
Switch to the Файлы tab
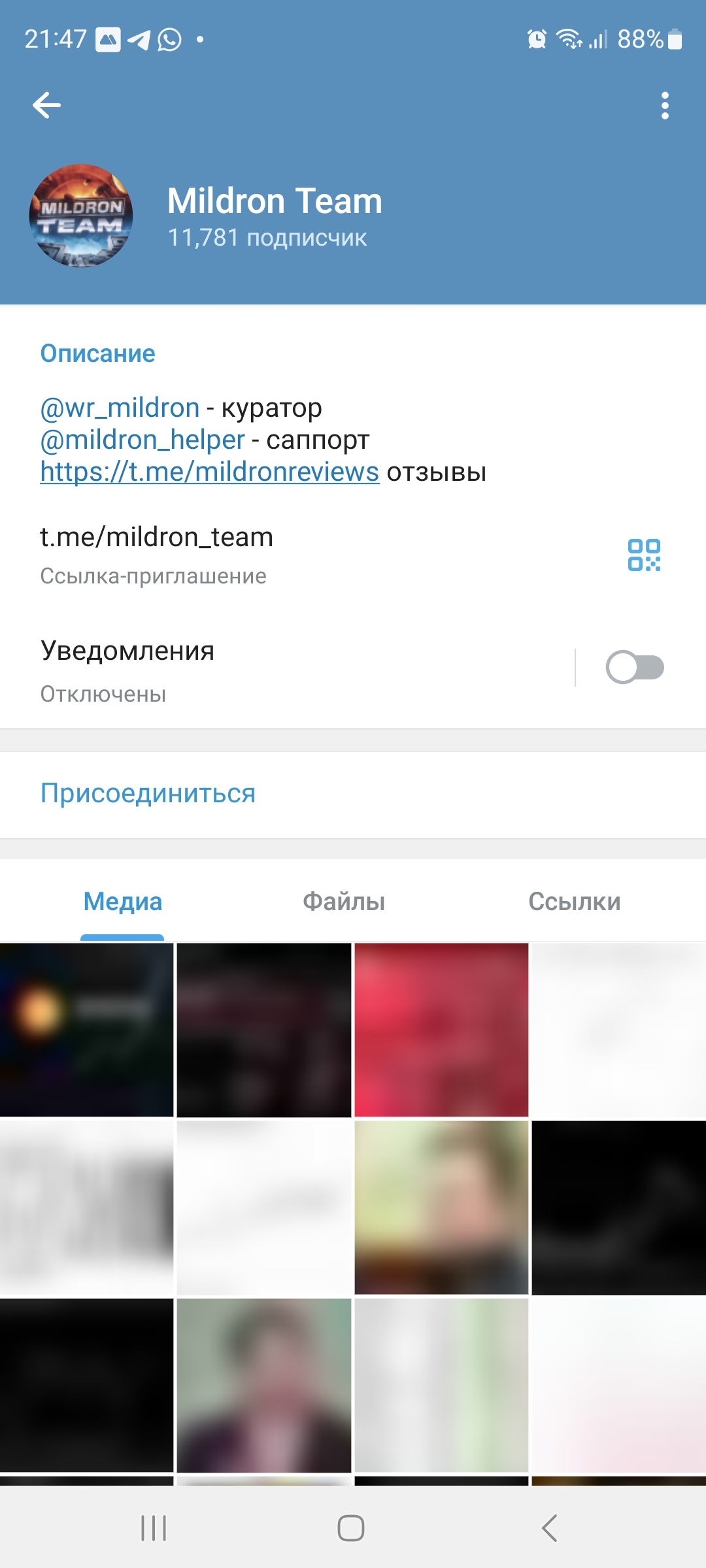(344, 902)
